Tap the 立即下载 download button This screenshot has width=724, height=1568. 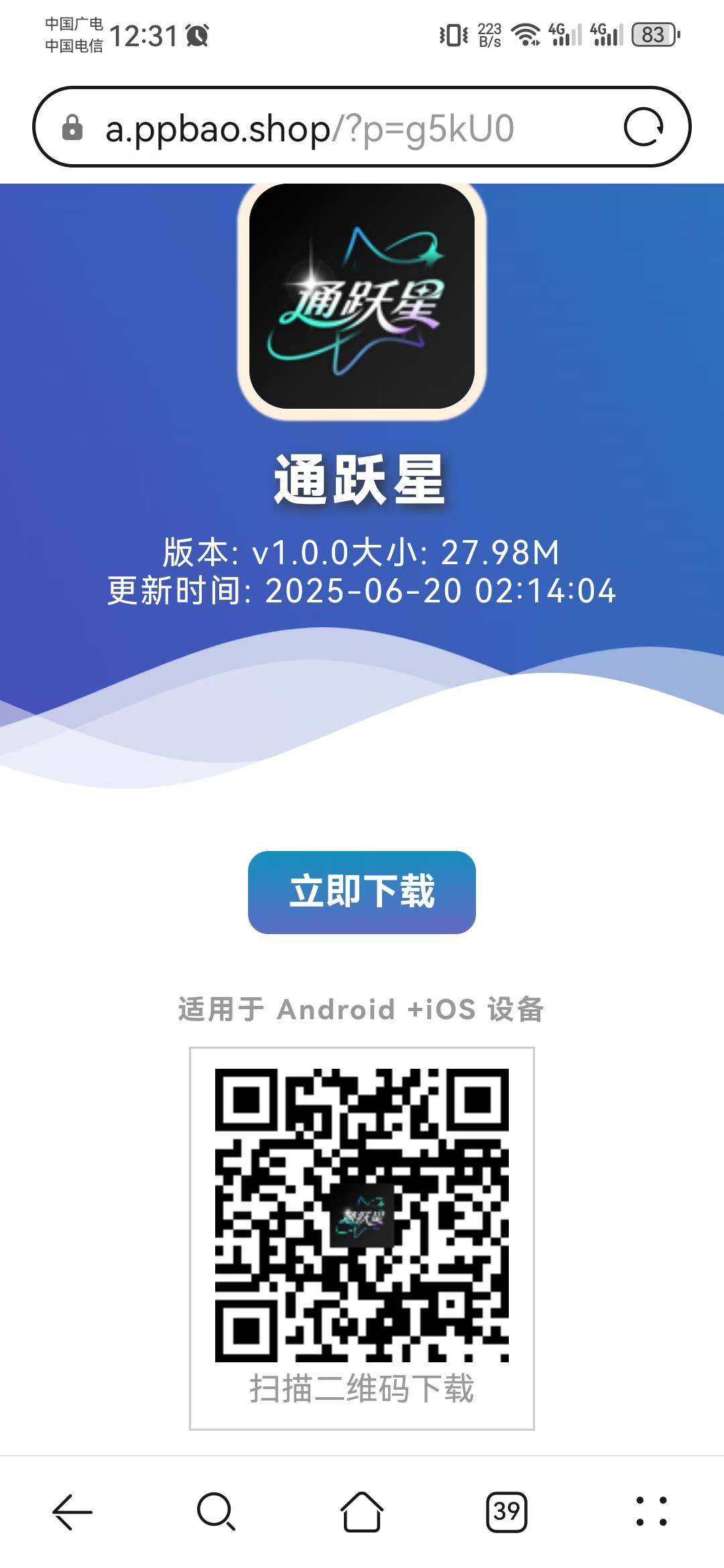362,892
